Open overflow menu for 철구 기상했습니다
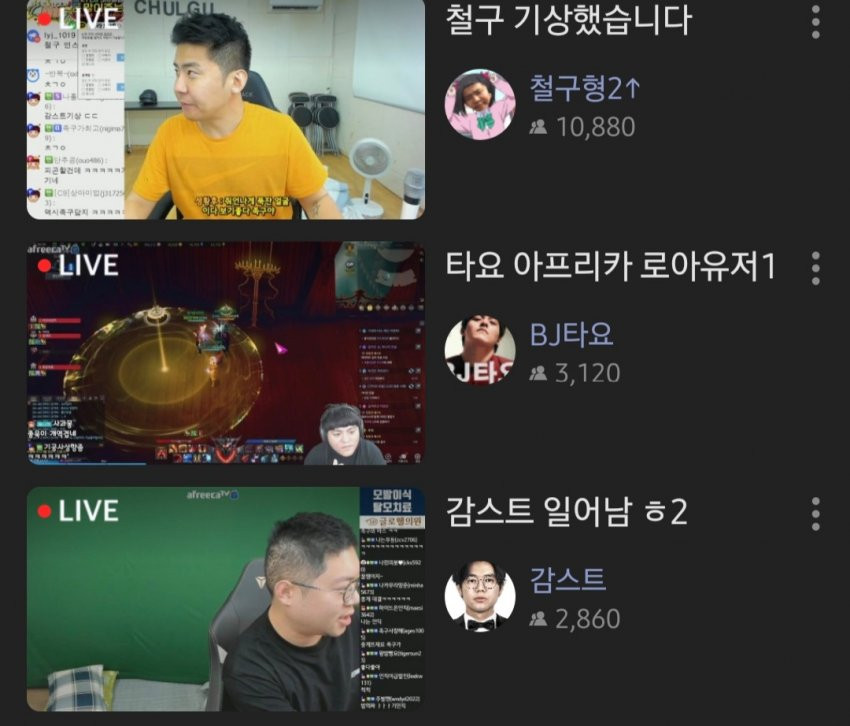Screen dimensions: 850x726 click(816, 21)
